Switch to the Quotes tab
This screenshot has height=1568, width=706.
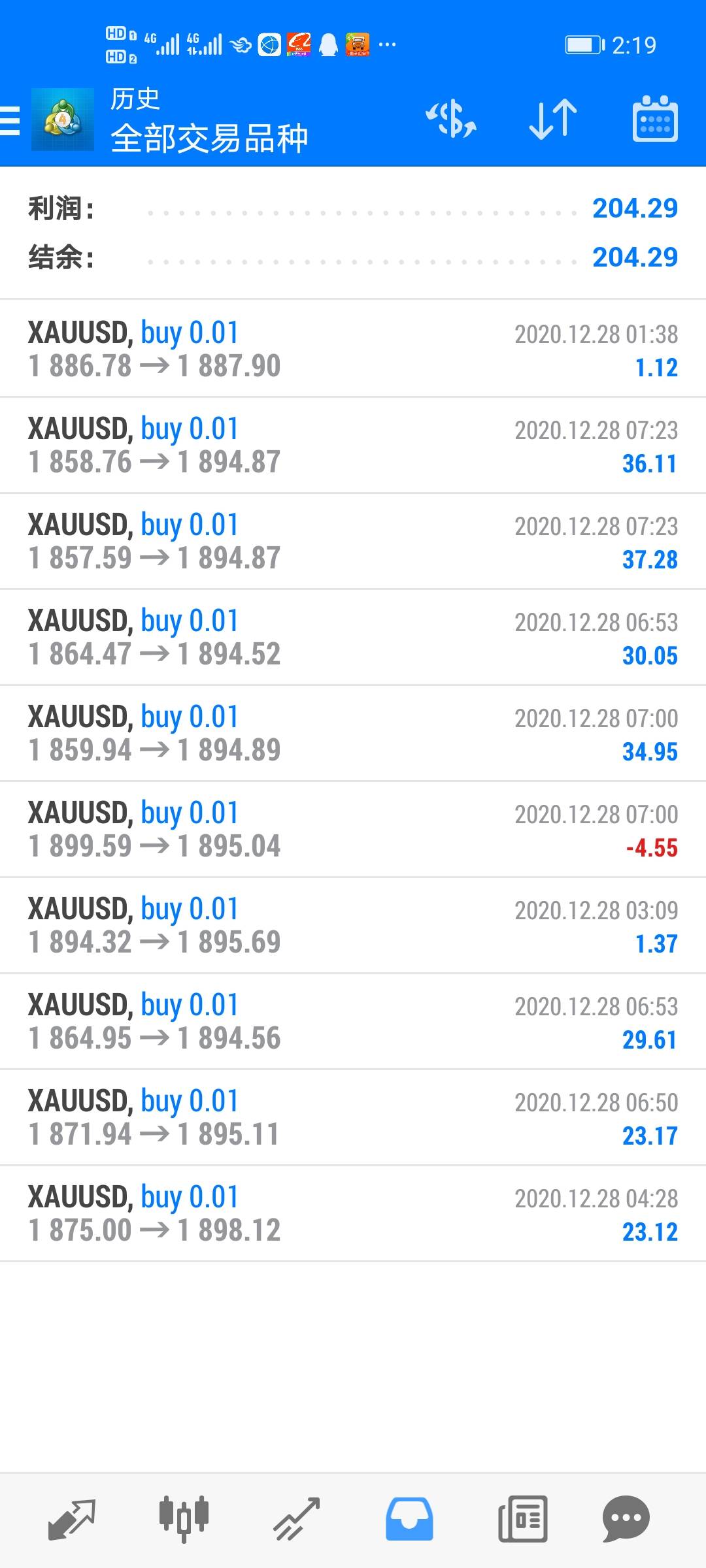[x=72, y=1519]
